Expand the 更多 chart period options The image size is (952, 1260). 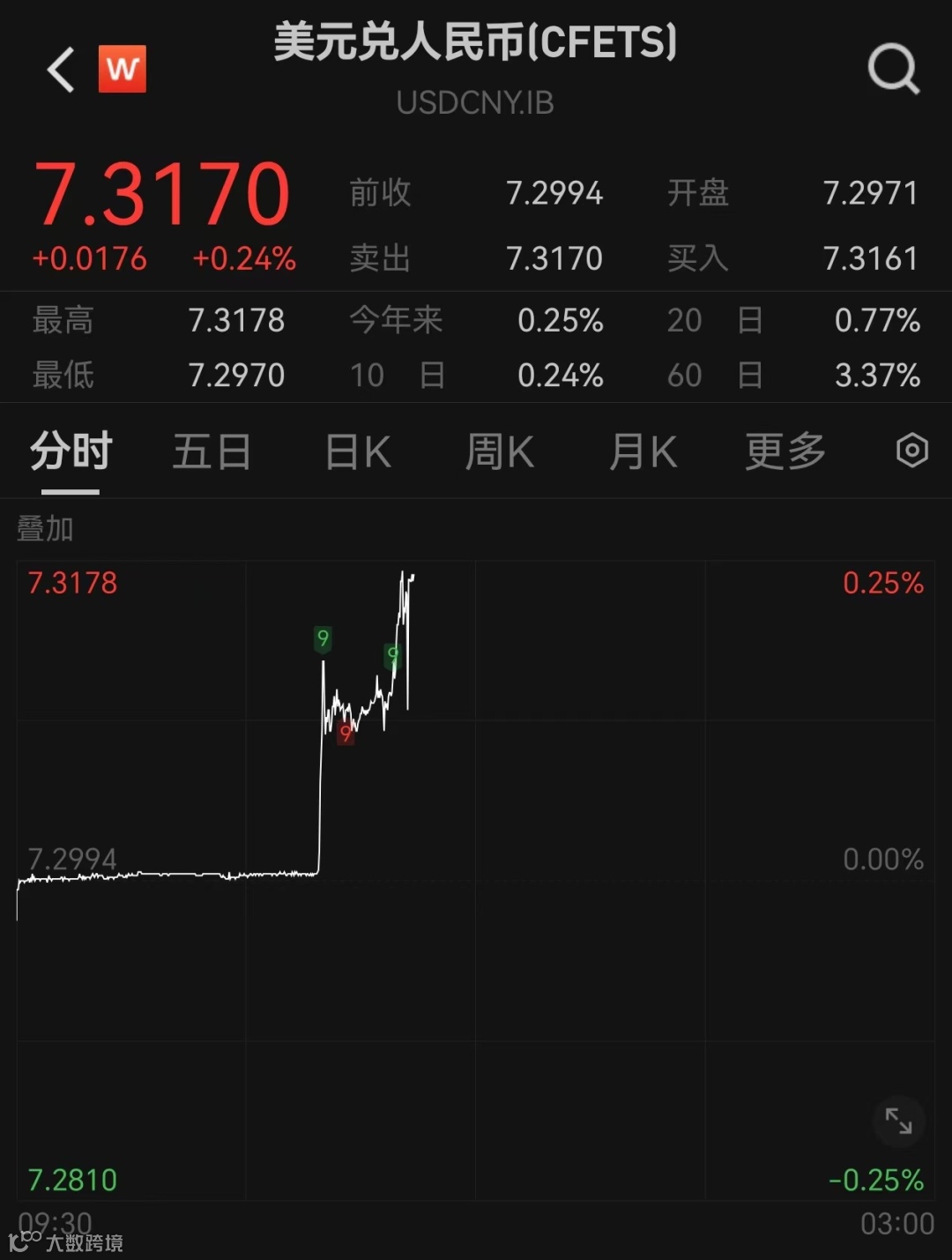pyautogui.click(x=785, y=452)
